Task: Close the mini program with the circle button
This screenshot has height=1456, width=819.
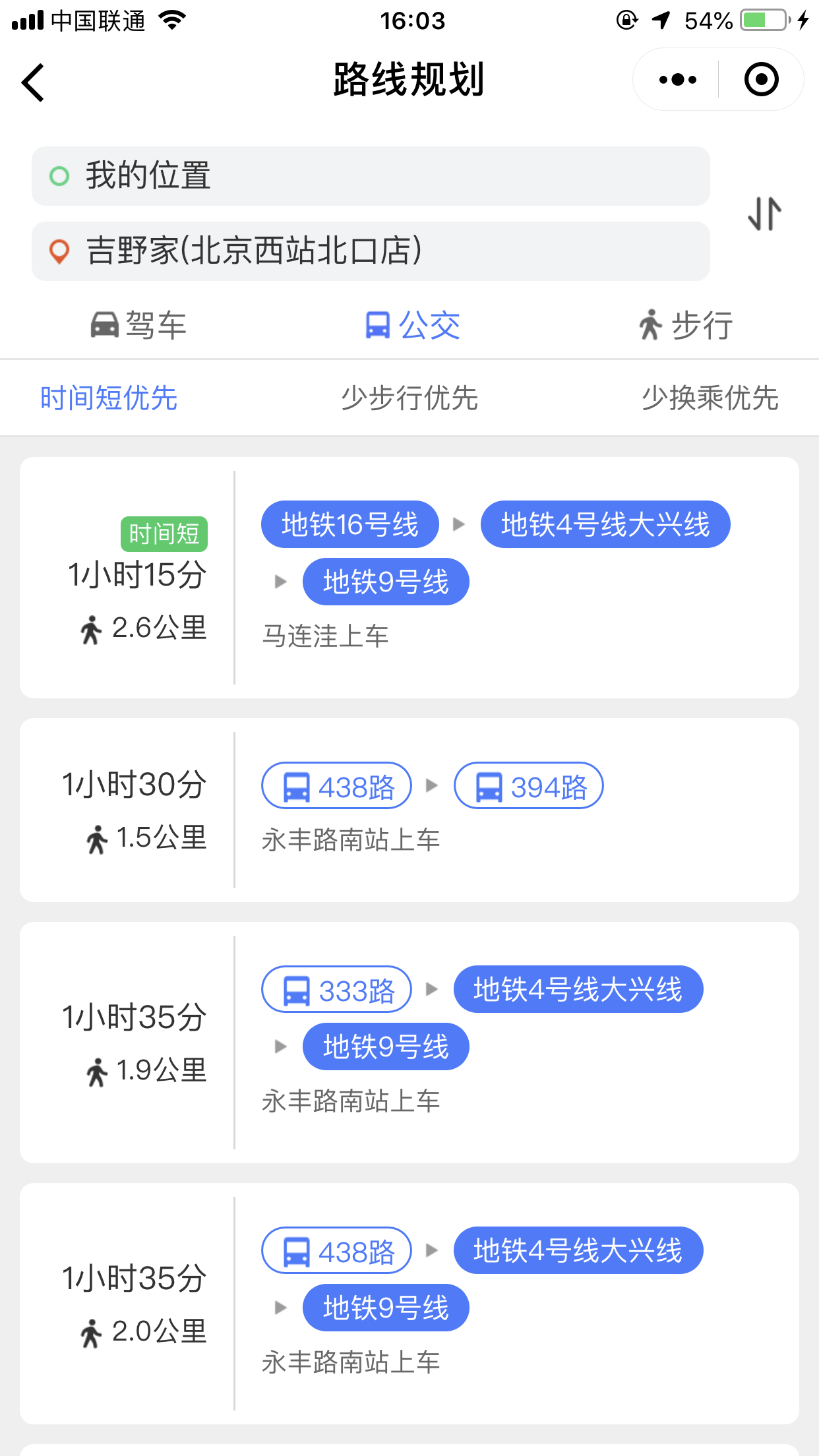Action: [761, 80]
